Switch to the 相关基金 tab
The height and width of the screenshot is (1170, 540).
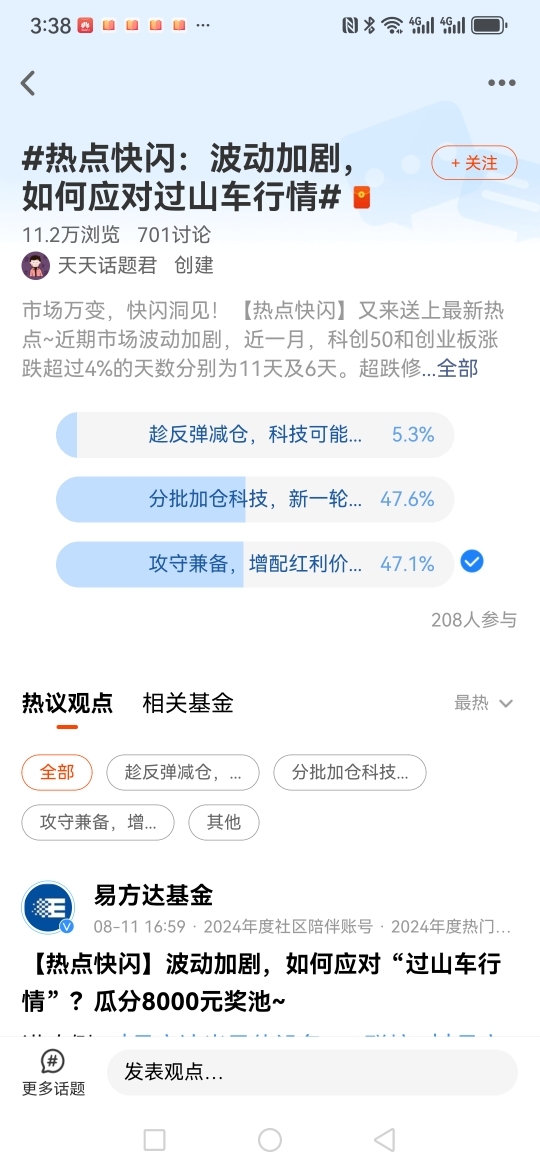point(188,703)
